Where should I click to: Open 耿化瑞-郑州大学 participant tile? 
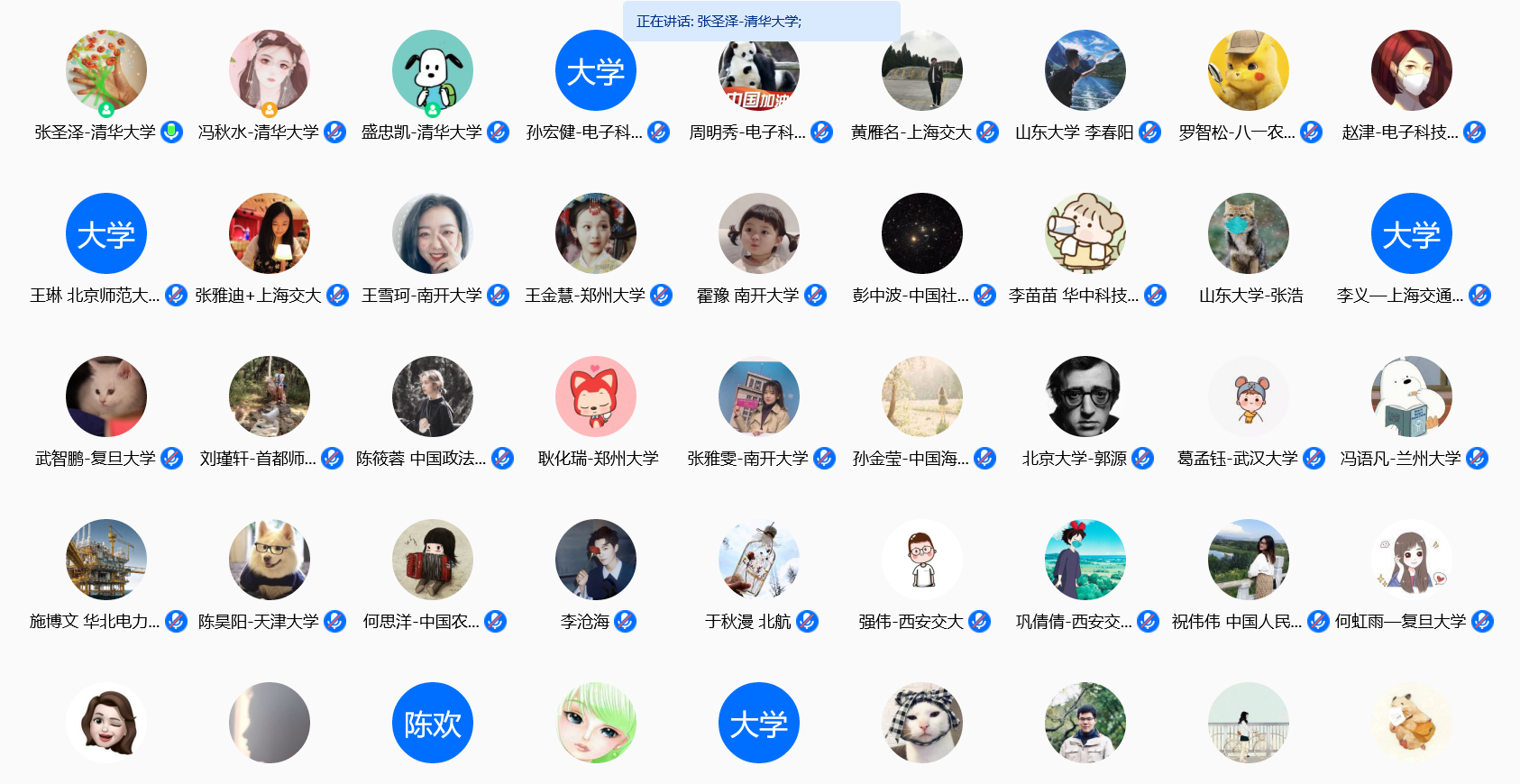(x=596, y=397)
